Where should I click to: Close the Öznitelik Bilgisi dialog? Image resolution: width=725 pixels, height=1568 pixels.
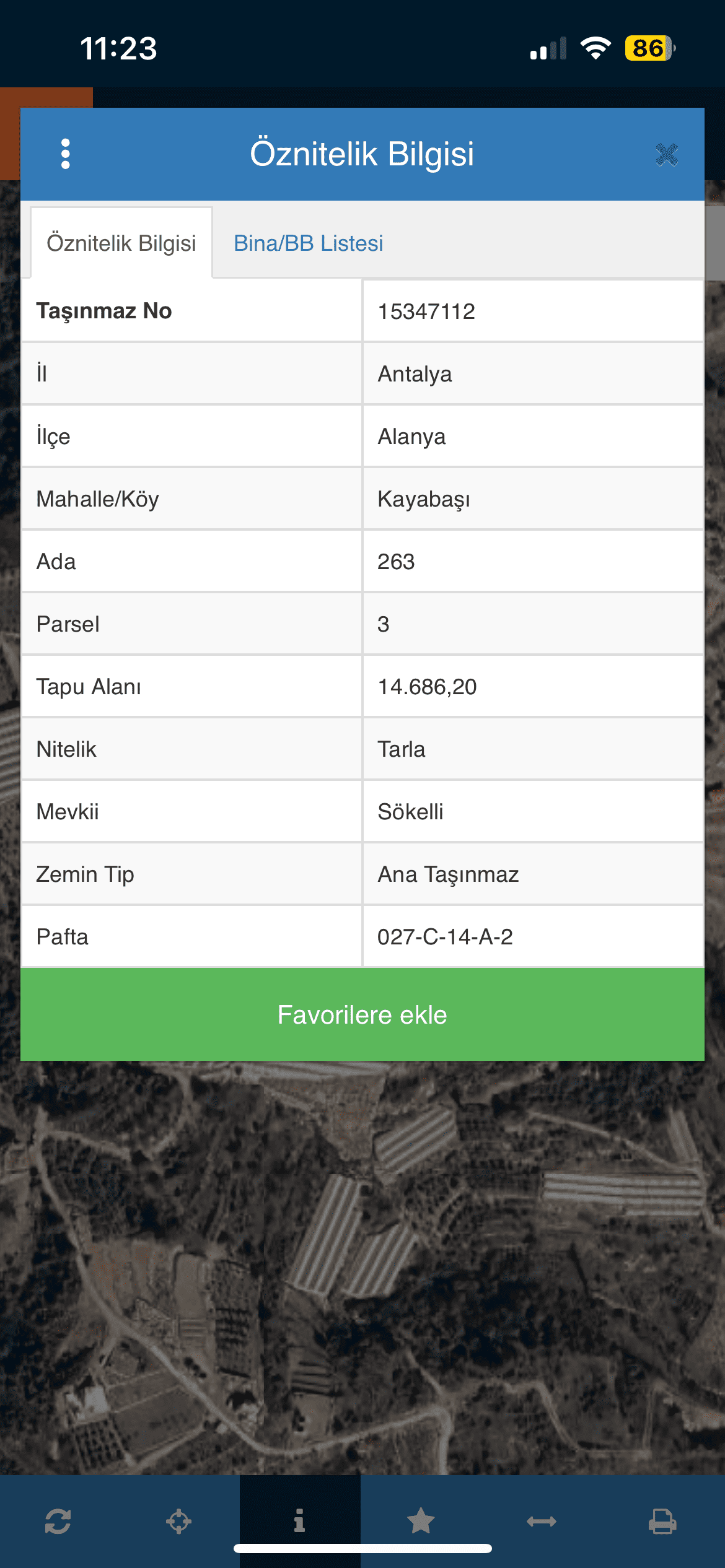tap(667, 155)
